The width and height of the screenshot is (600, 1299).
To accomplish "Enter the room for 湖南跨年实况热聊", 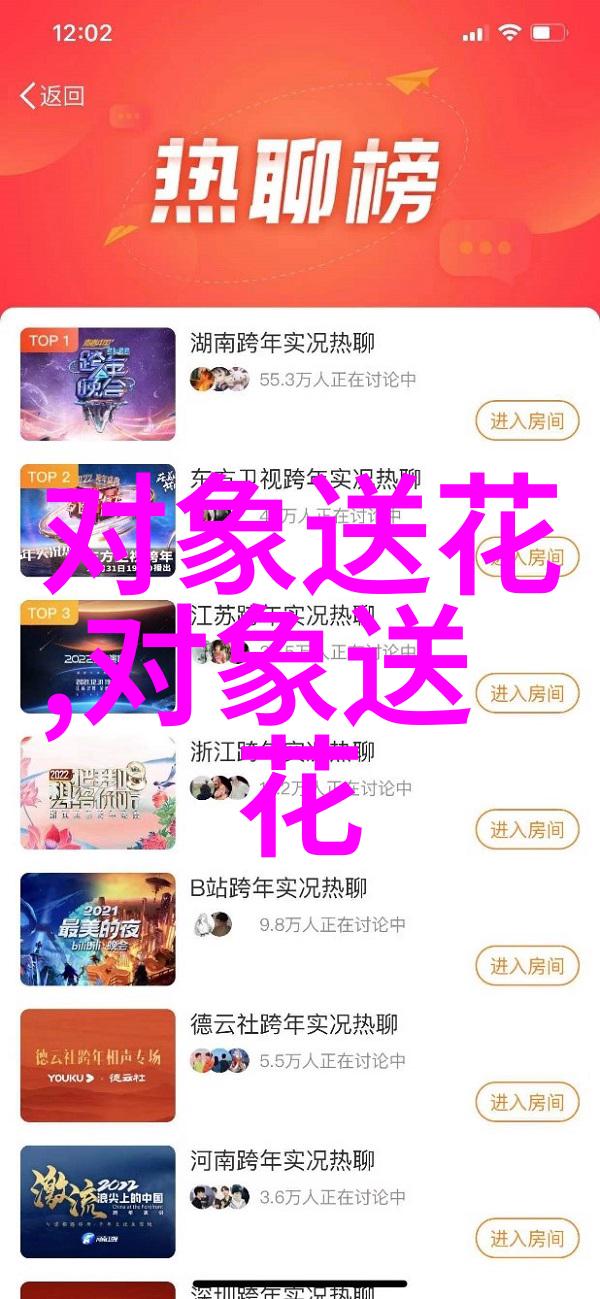I will pyautogui.click(x=527, y=420).
